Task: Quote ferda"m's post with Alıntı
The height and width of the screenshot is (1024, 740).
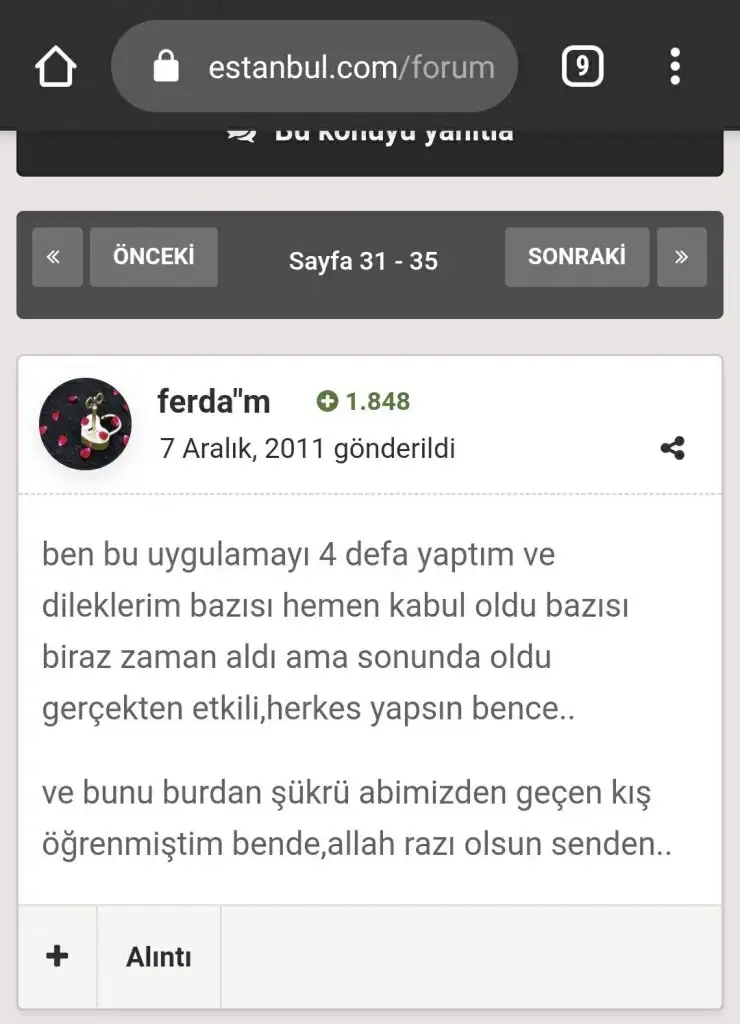Action: (x=158, y=957)
